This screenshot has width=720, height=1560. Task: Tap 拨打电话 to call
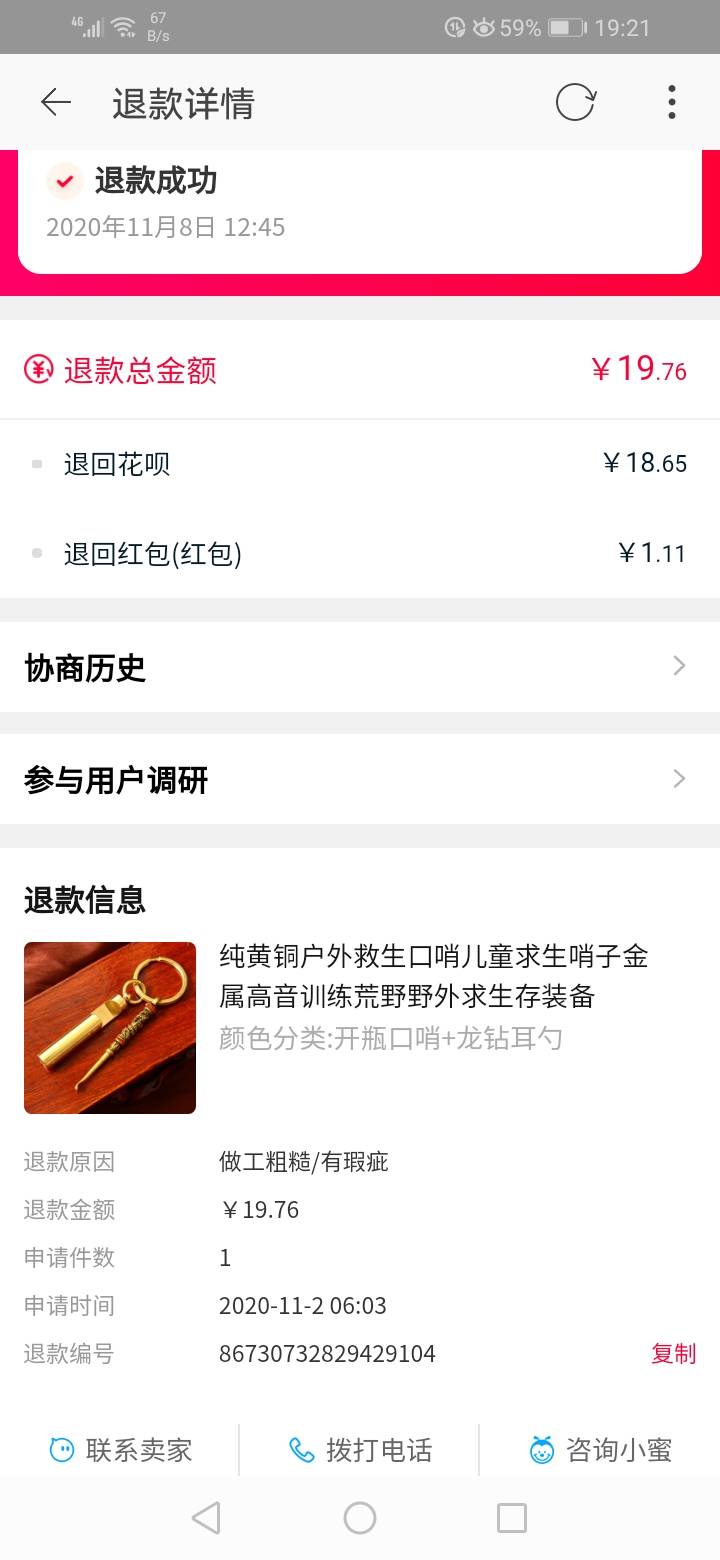click(x=360, y=1450)
